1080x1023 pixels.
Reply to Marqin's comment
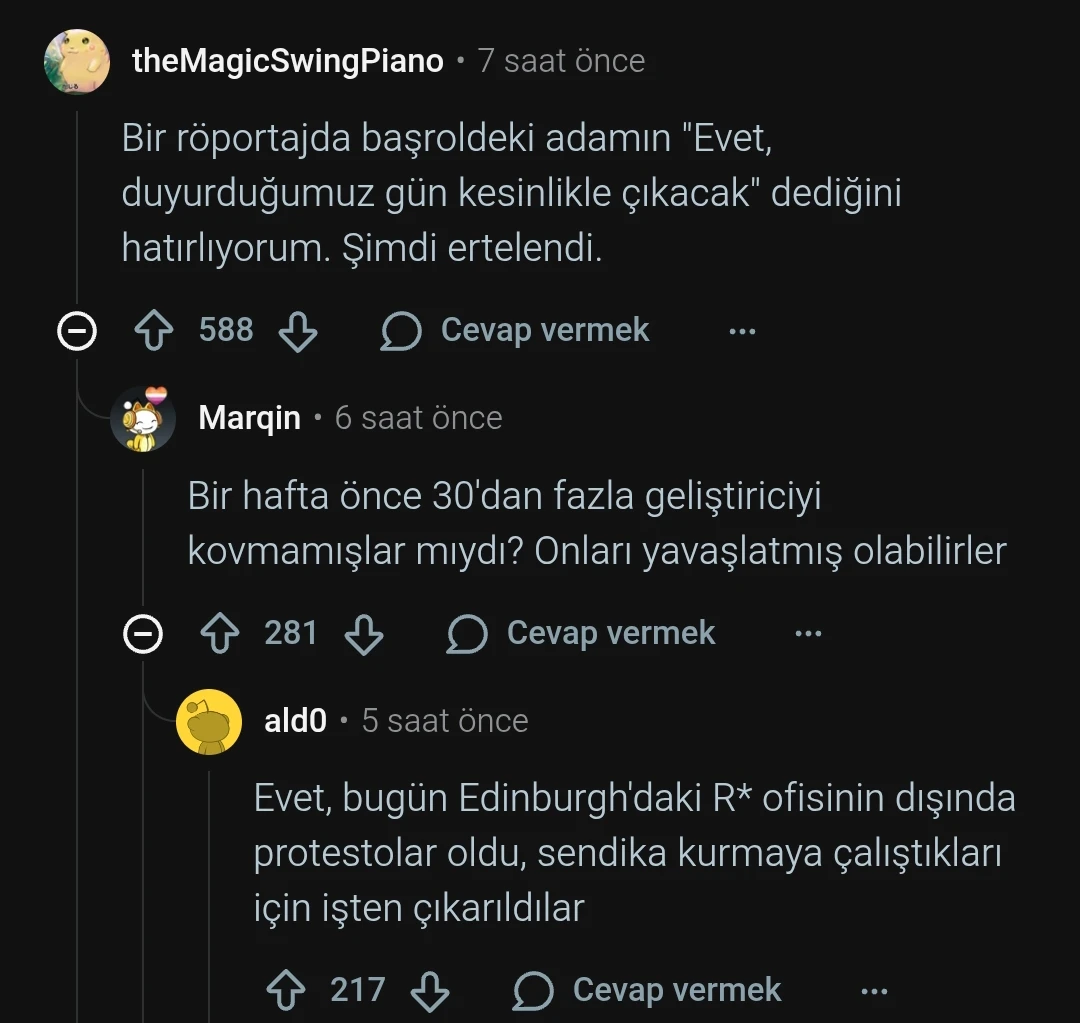tap(581, 634)
